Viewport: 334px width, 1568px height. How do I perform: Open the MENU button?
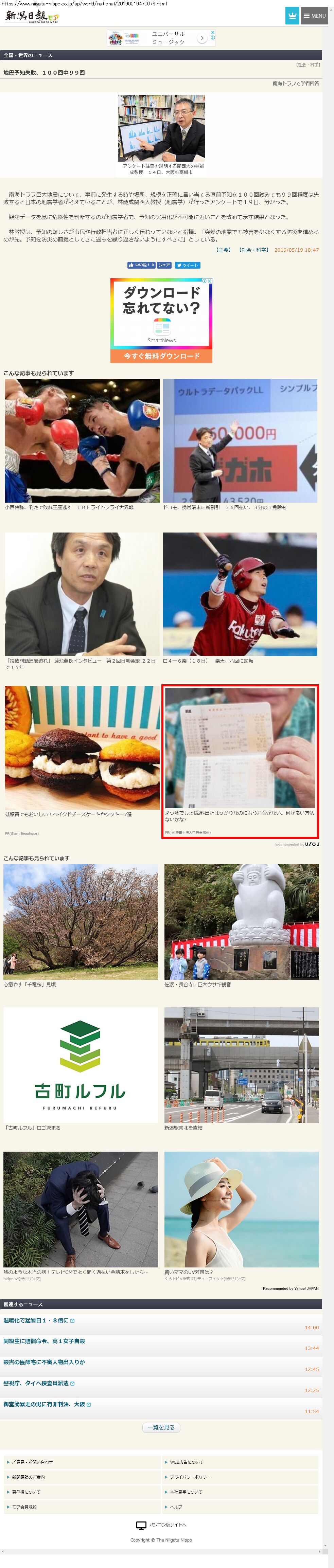tap(315, 16)
